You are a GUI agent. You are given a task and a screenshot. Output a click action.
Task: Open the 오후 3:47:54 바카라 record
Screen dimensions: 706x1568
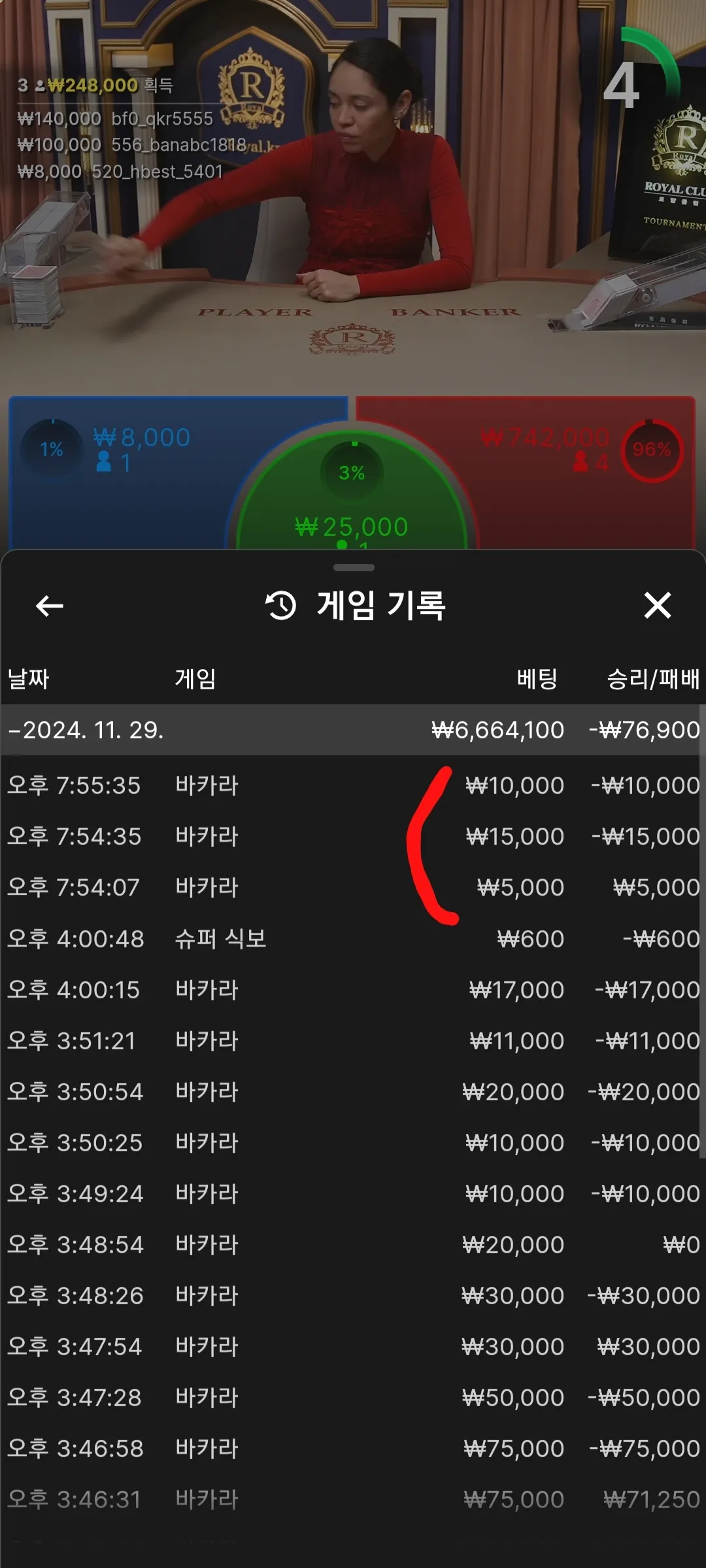coord(353,1347)
